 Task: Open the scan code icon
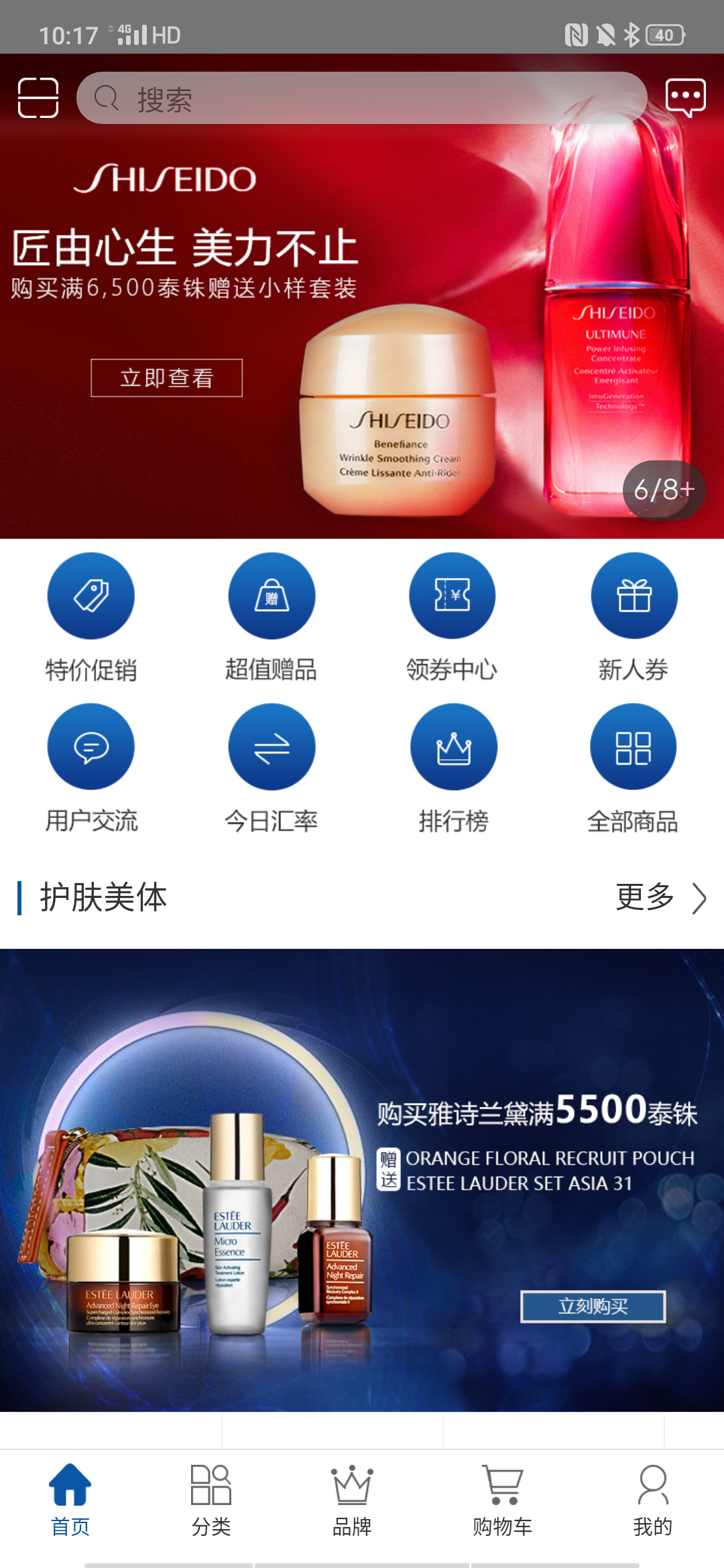pyautogui.click(x=38, y=98)
